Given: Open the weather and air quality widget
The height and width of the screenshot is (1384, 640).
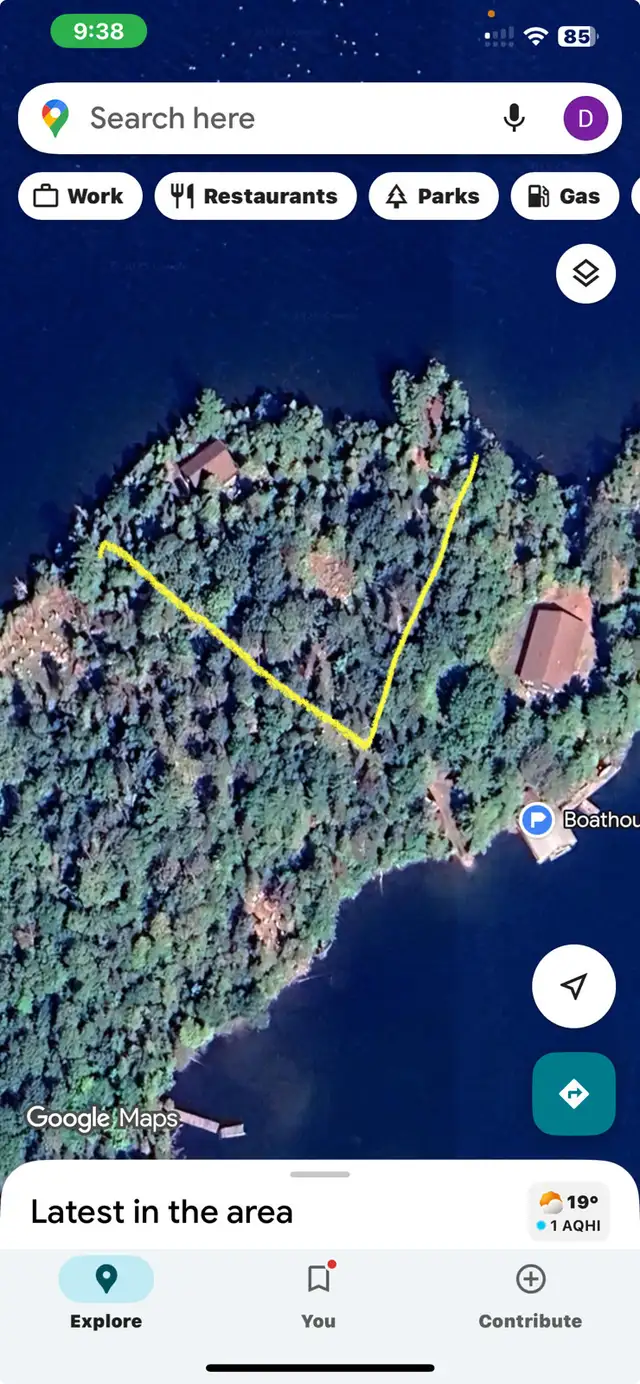Looking at the screenshot, I should tap(570, 1212).
